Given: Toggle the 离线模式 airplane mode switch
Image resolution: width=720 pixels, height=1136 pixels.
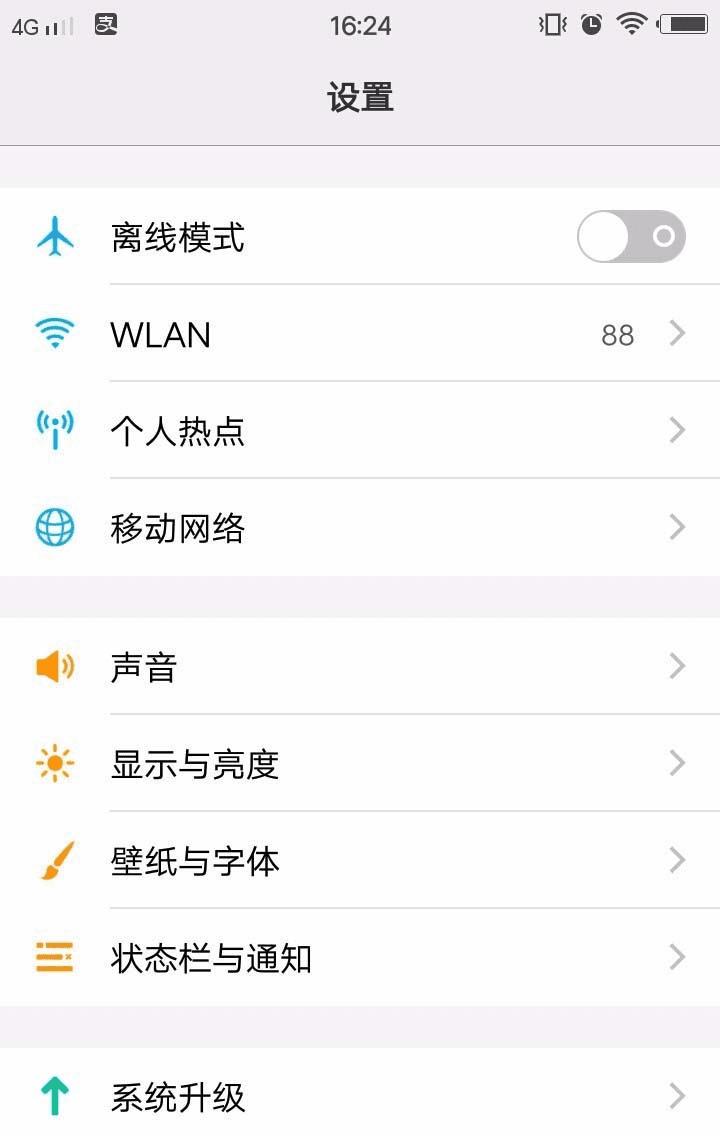Looking at the screenshot, I should pos(631,237).
